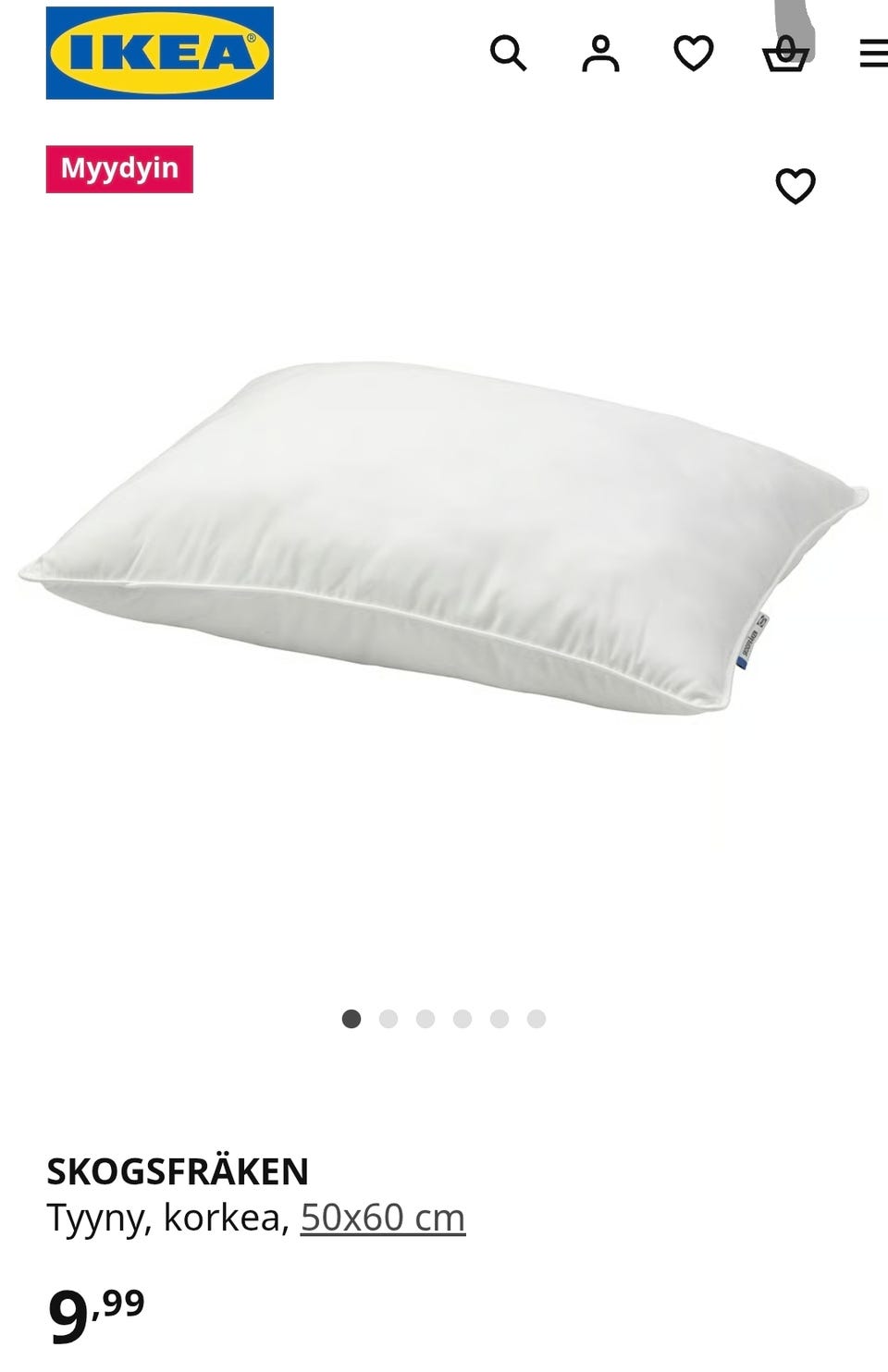888x1372 pixels.
Task: Open the shopping basket
Action: [785, 54]
